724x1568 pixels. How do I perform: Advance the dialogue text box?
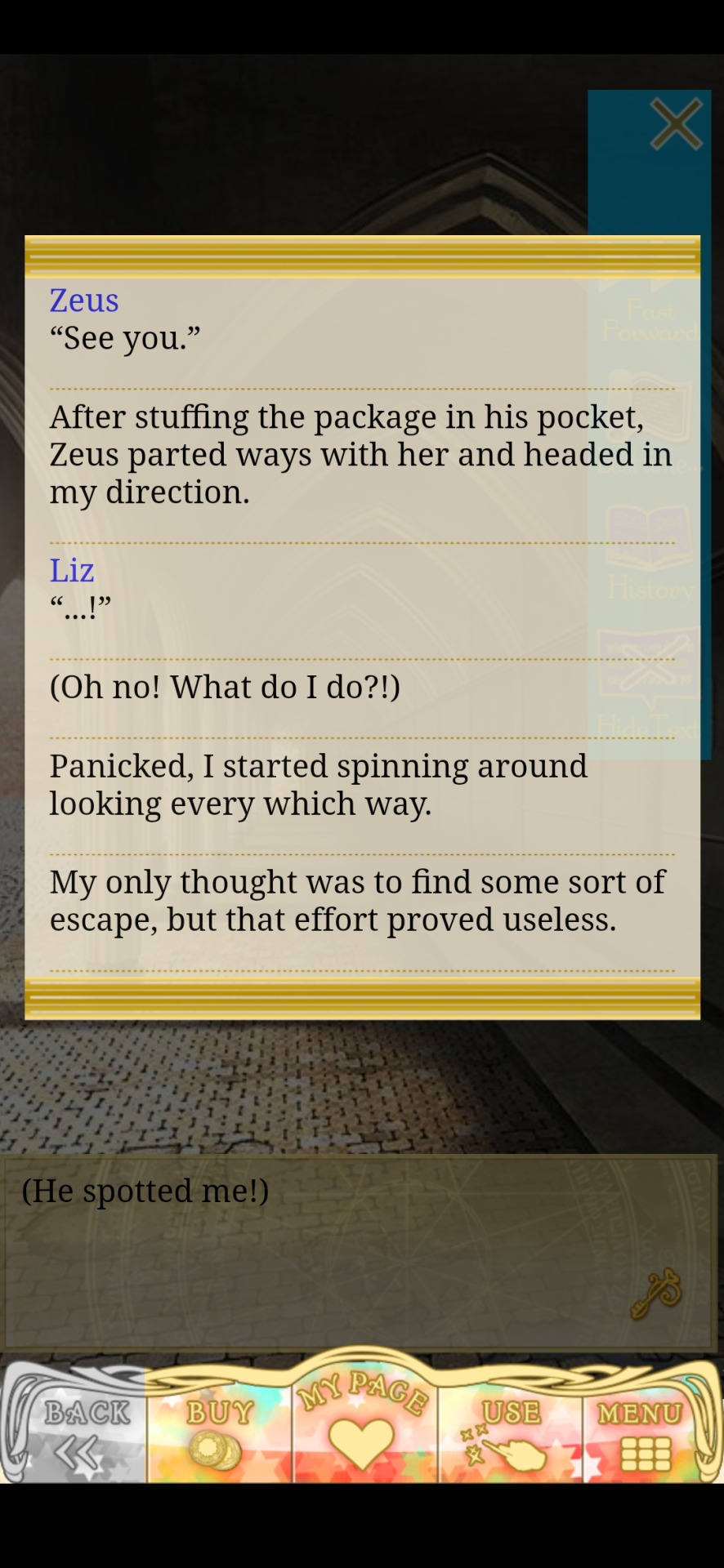(x=360, y=1249)
